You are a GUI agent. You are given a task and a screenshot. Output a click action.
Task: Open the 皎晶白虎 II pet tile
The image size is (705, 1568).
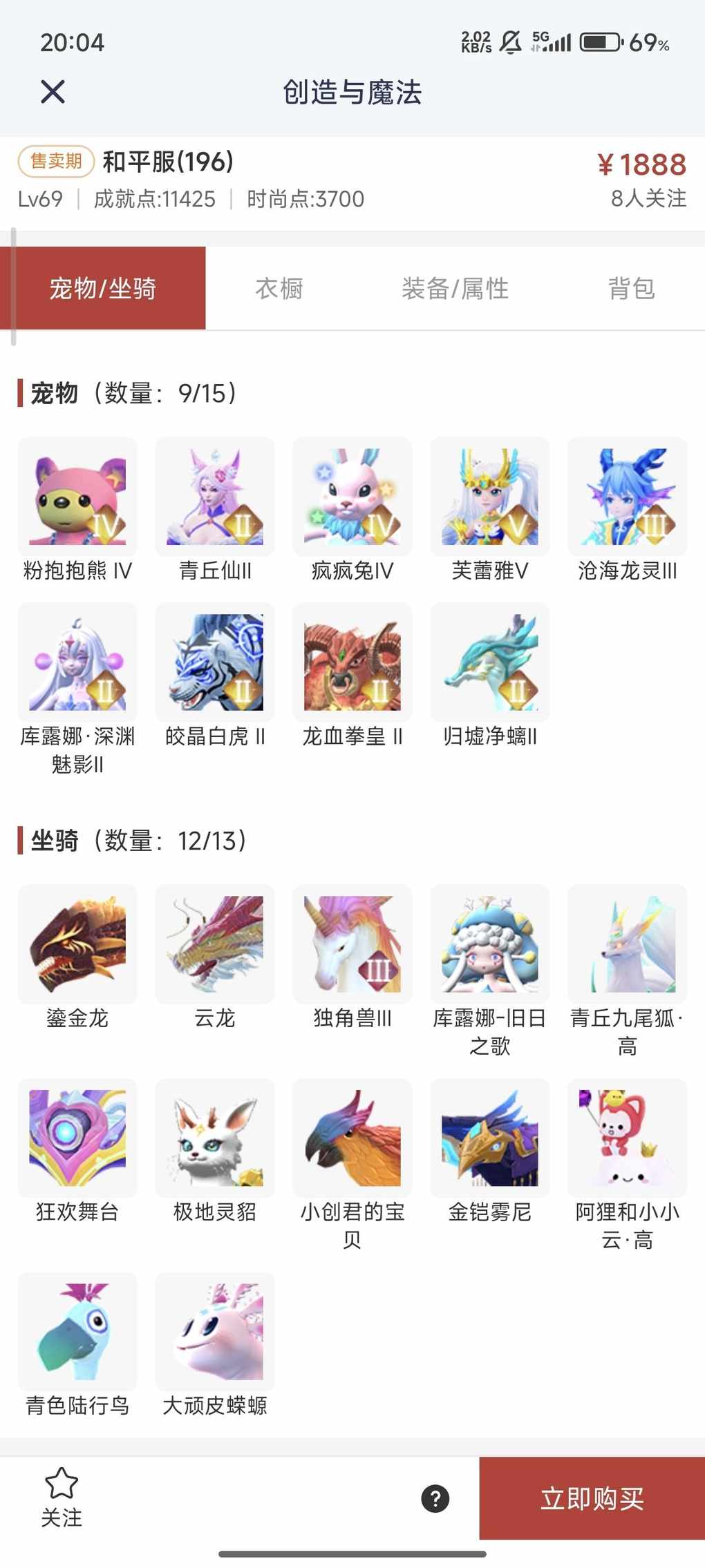[215, 663]
